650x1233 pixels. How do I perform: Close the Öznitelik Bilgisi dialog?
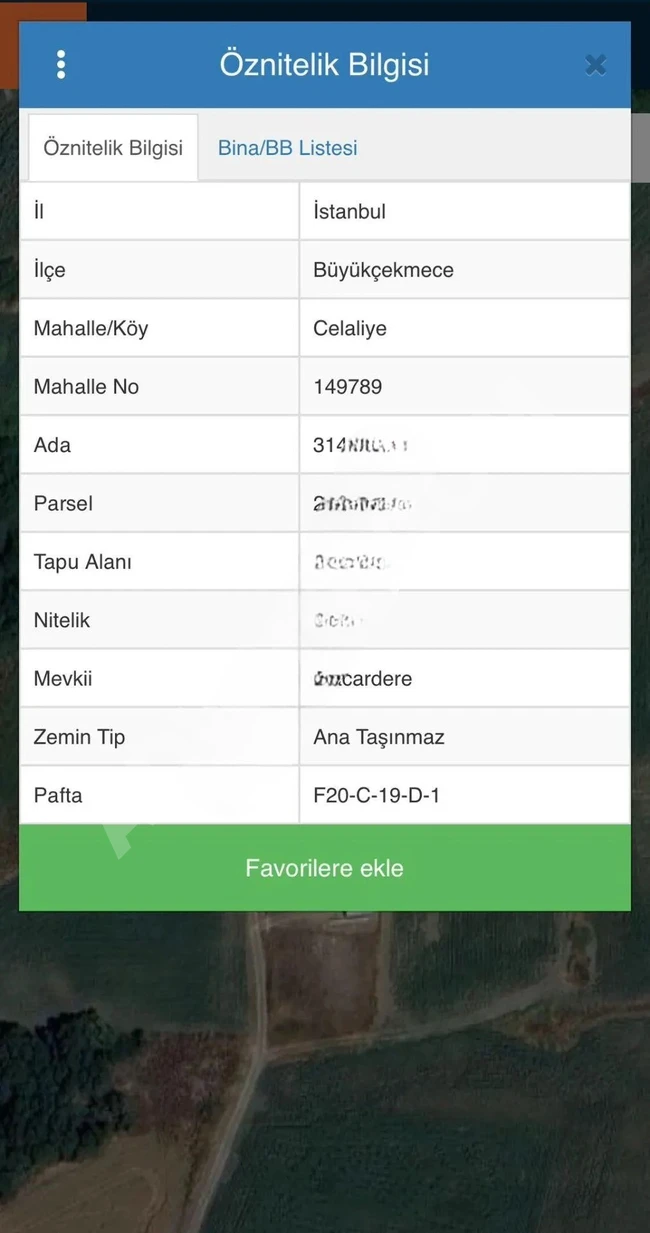595,66
